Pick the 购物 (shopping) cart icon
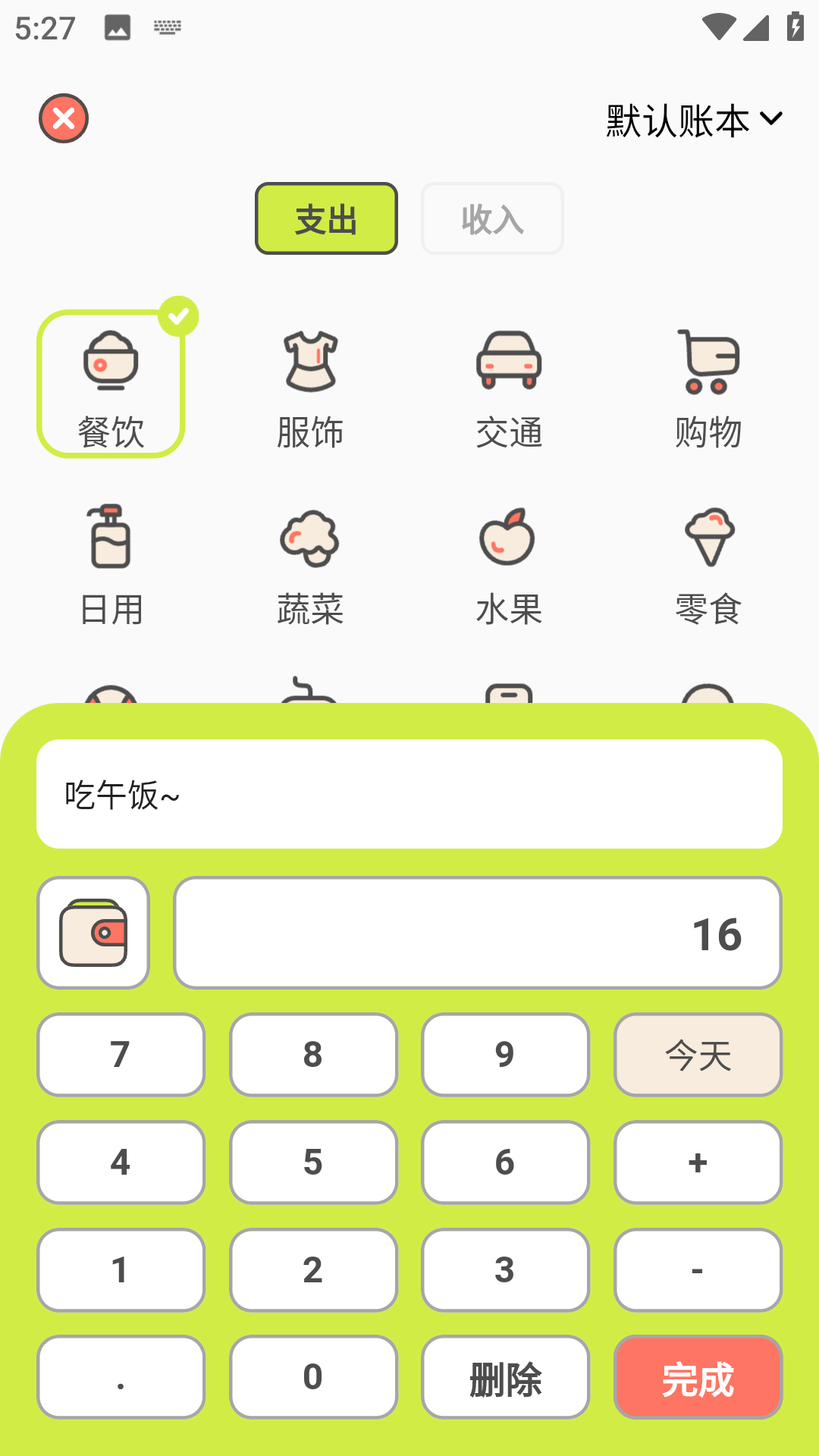 (x=707, y=362)
